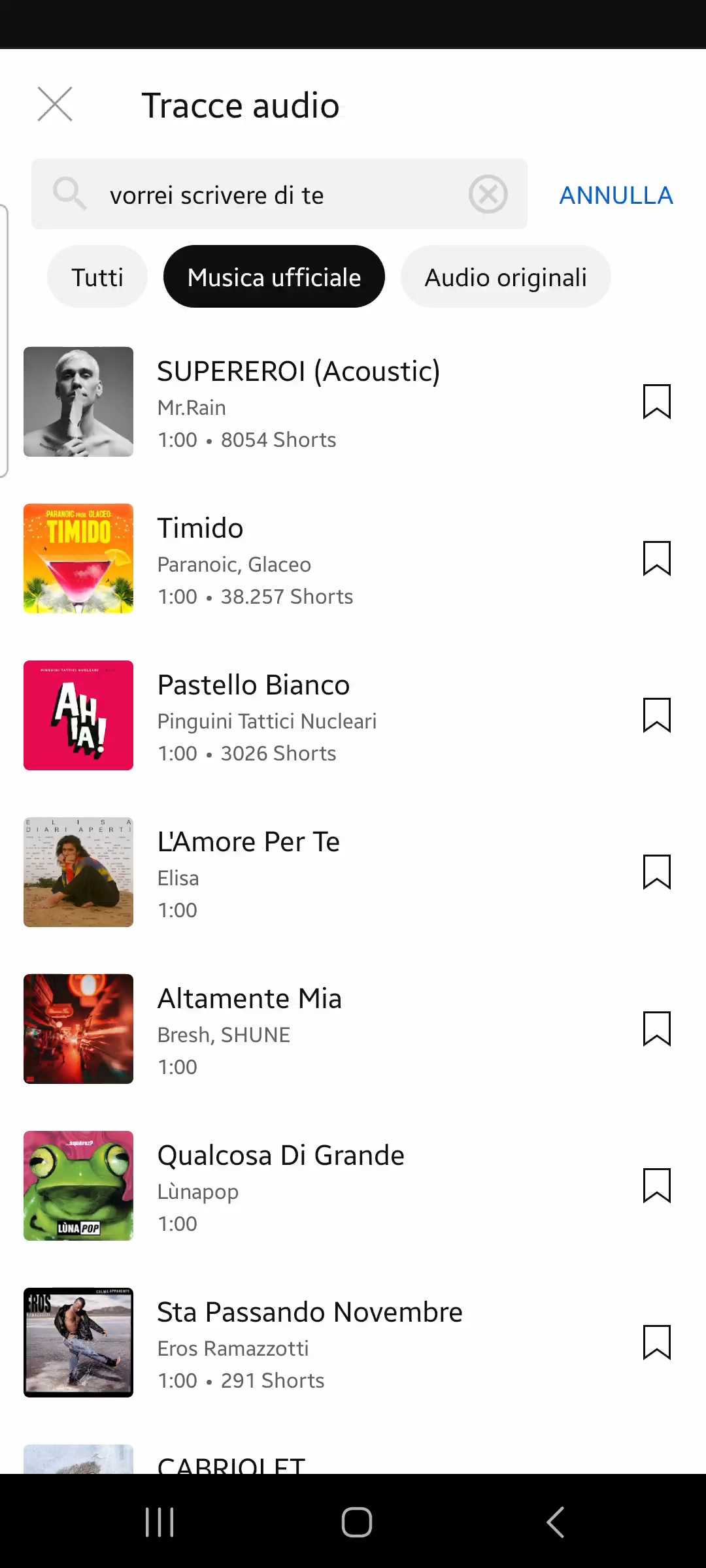Close the Tracce audio screen
706x1568 pixels.
[x=55, y=105]
